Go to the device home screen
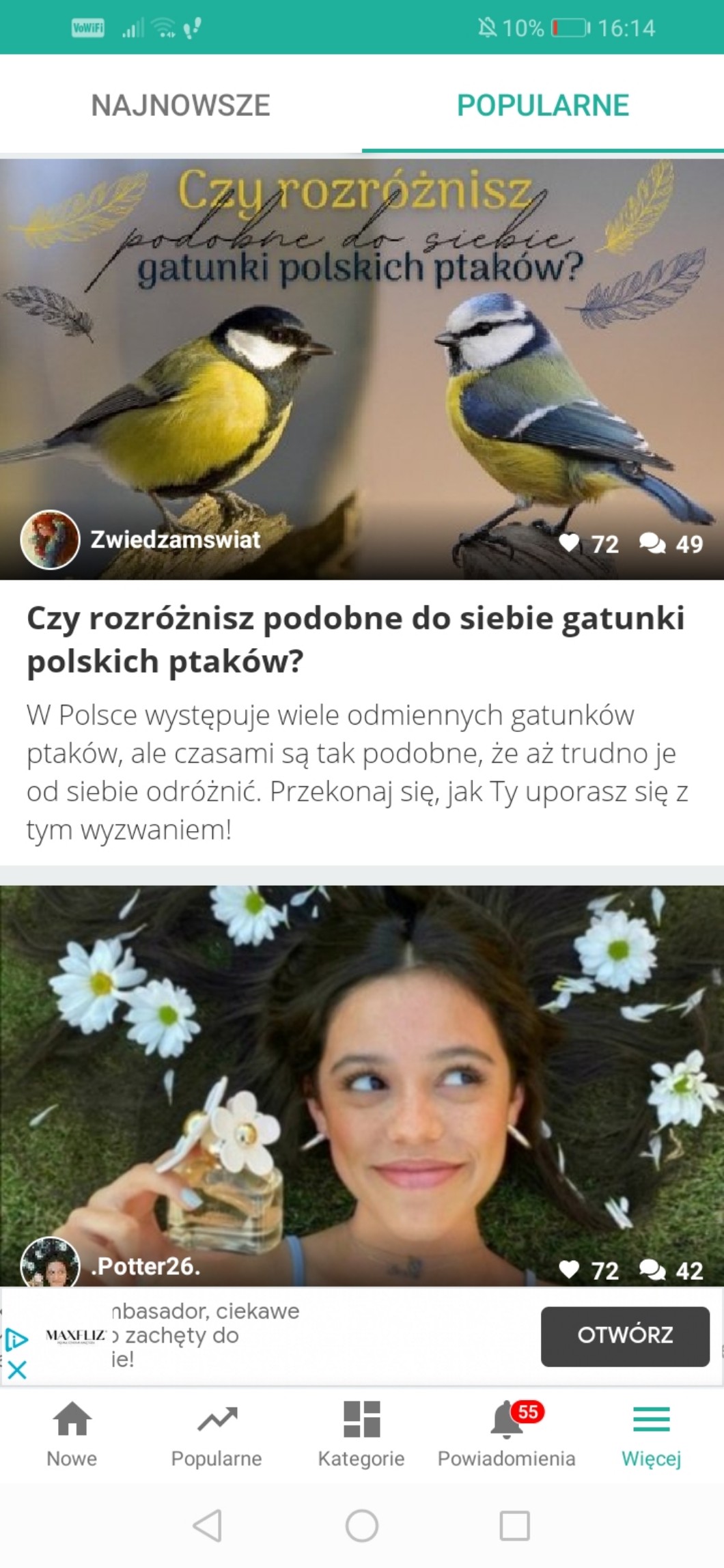724x1568 pixels. 362,1525
